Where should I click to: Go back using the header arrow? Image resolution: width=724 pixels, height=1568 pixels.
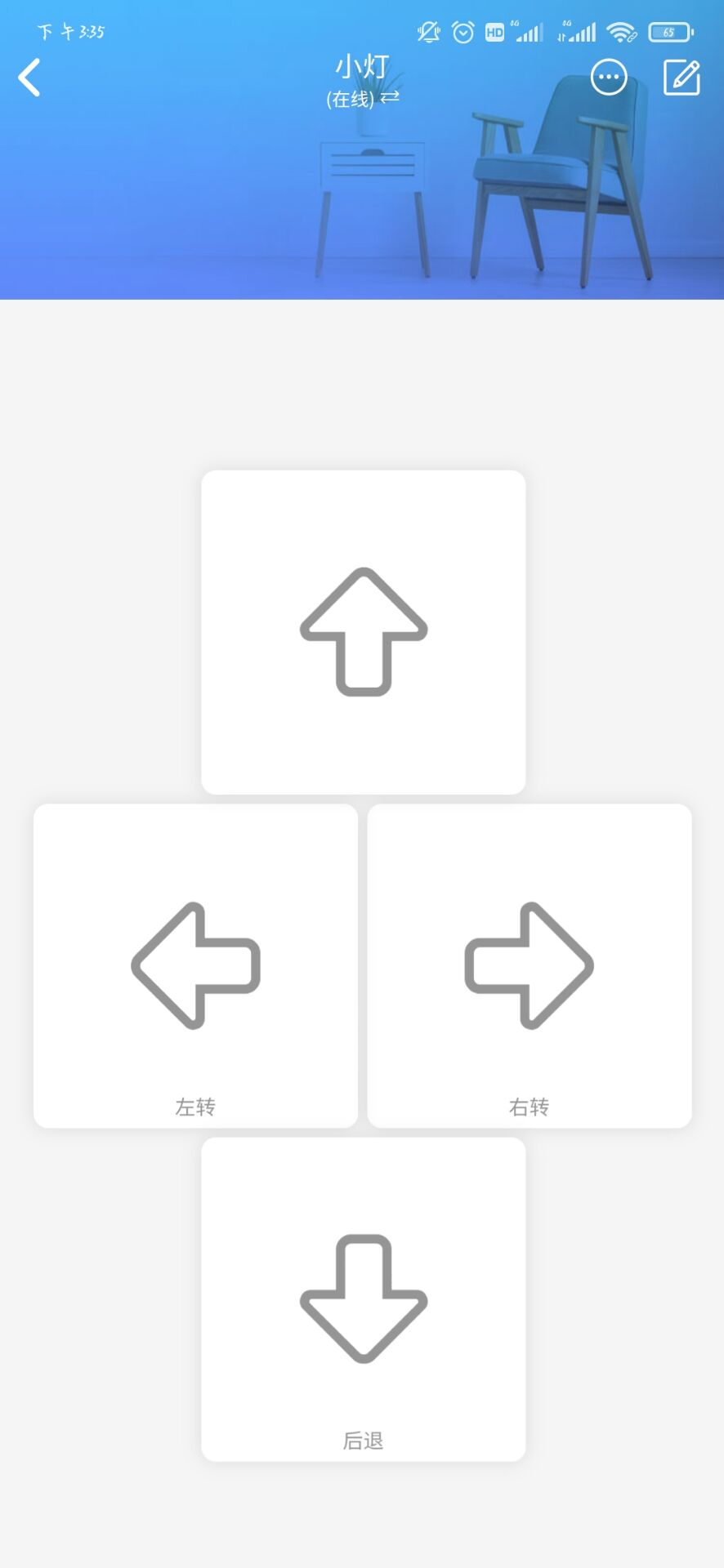(29, 78)
